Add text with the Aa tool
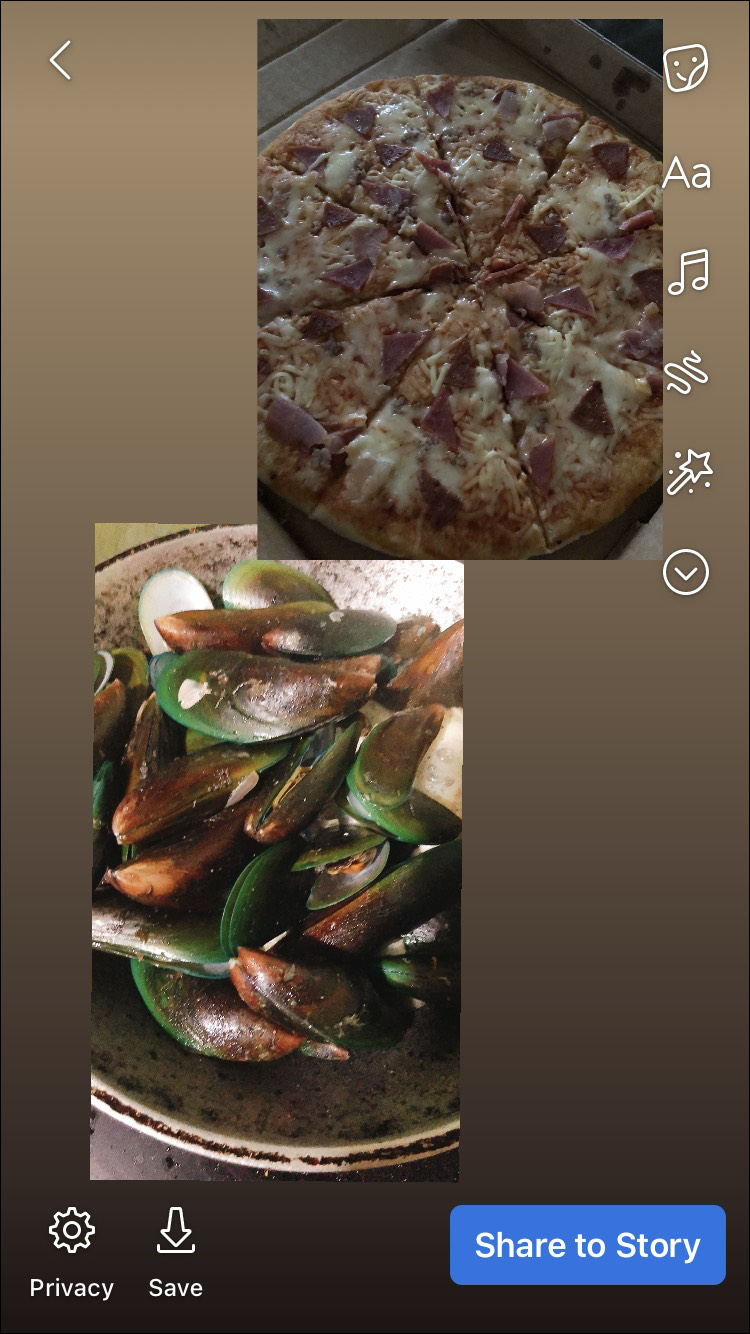 pyautogui.click(x=686, y=174)
